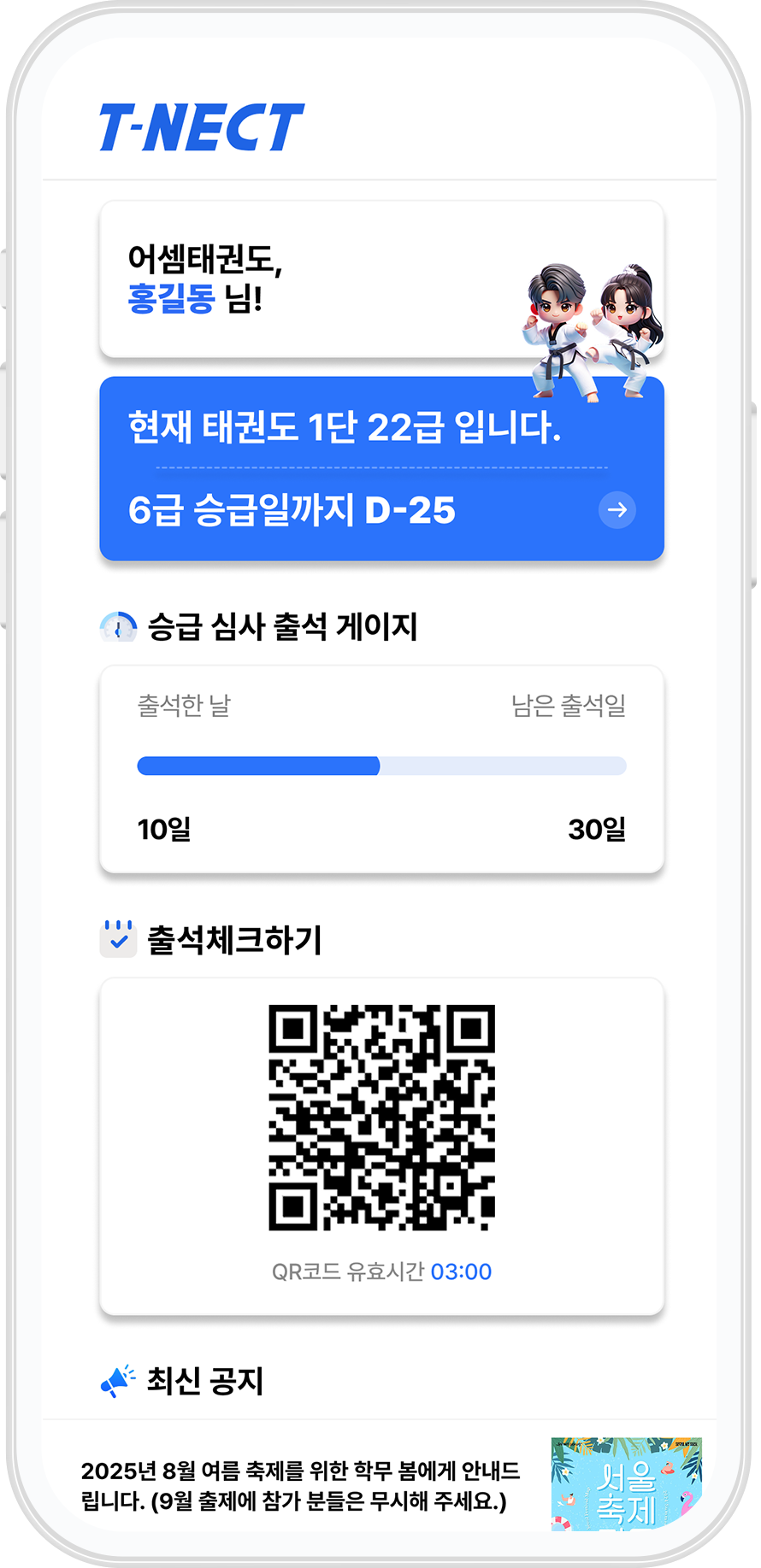761x1568 pixels.
Task: Tap the check mark inside the attendance icon
Action: tap(120, 941)
